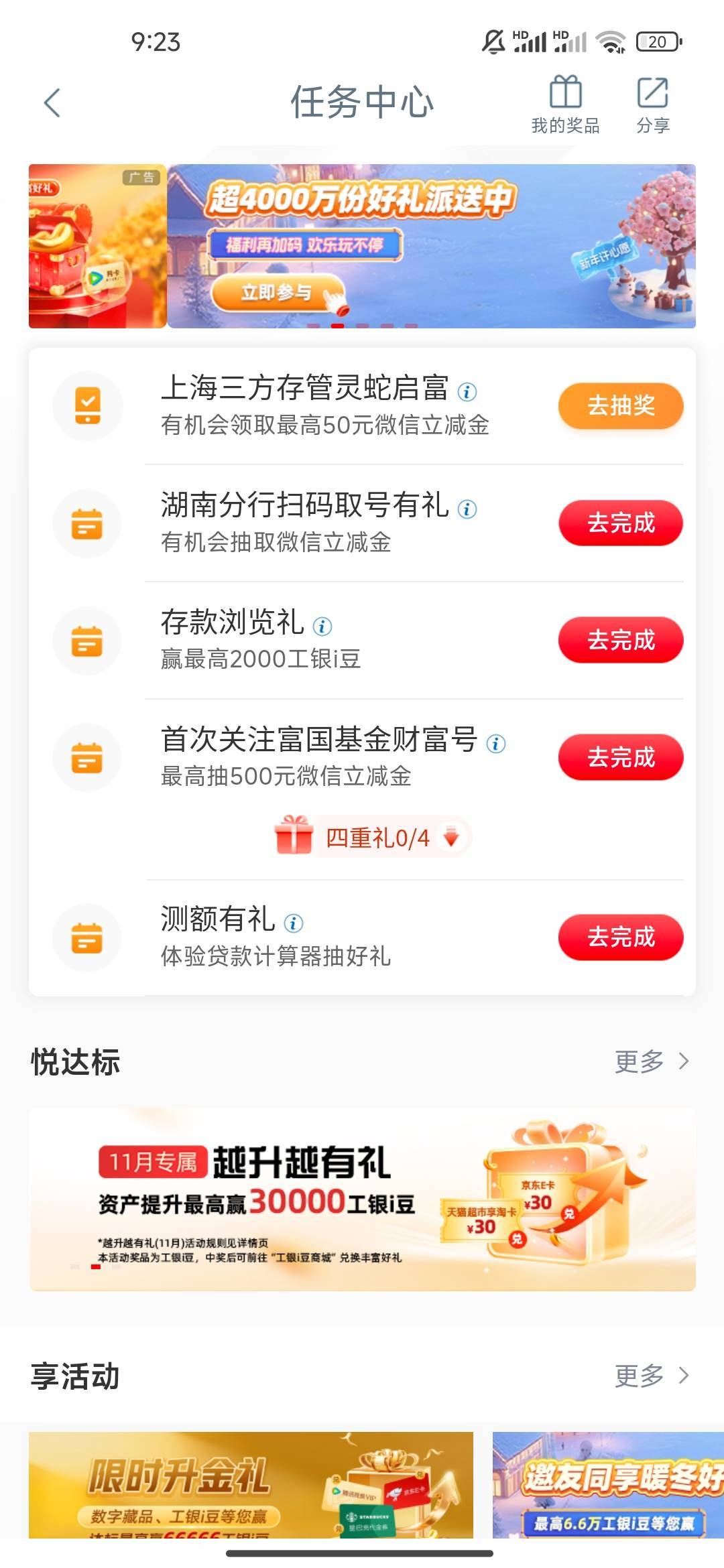Expand the 四重礼0/4 gift progress
The image size is (724, 1568).
(373, 838)
